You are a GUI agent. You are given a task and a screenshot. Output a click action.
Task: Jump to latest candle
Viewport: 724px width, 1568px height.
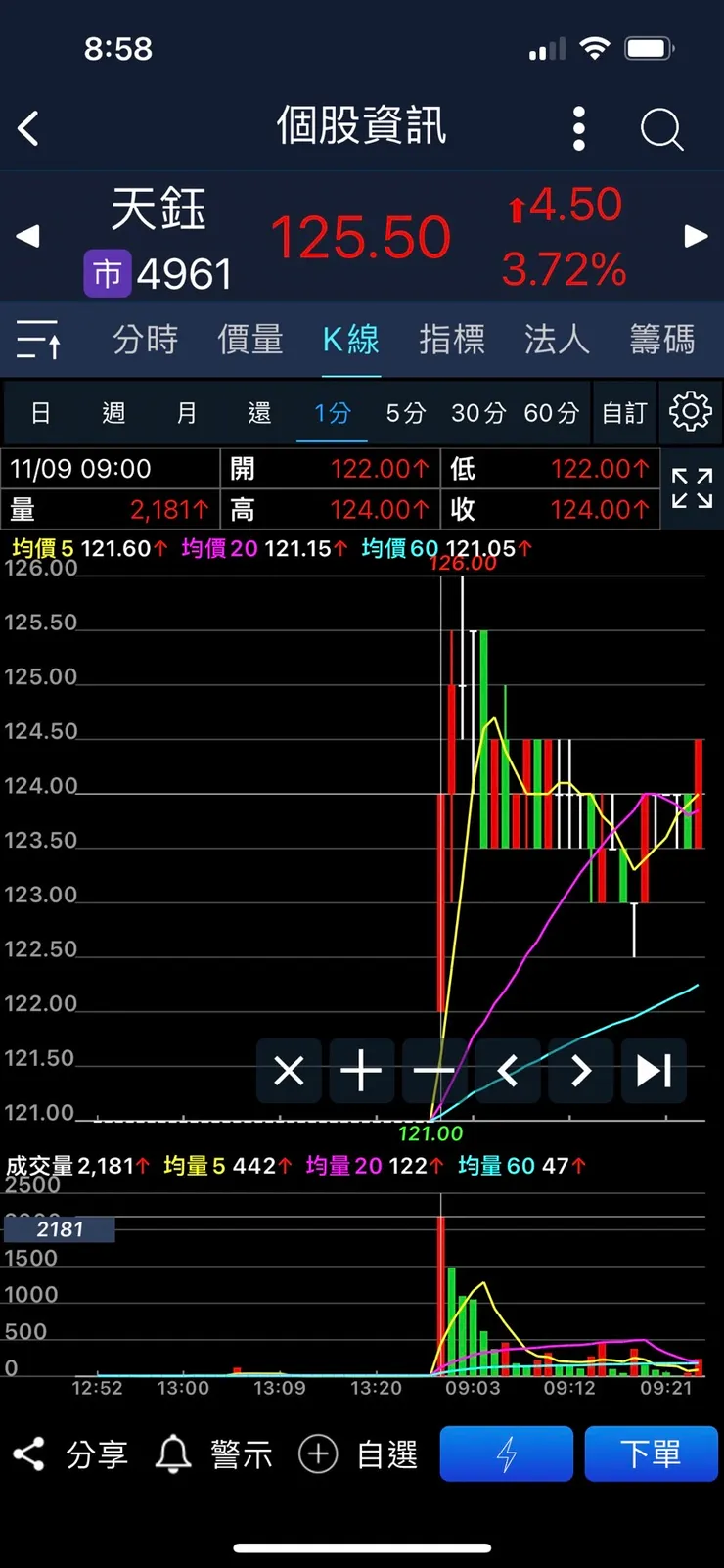click(x=654, y=1071)
